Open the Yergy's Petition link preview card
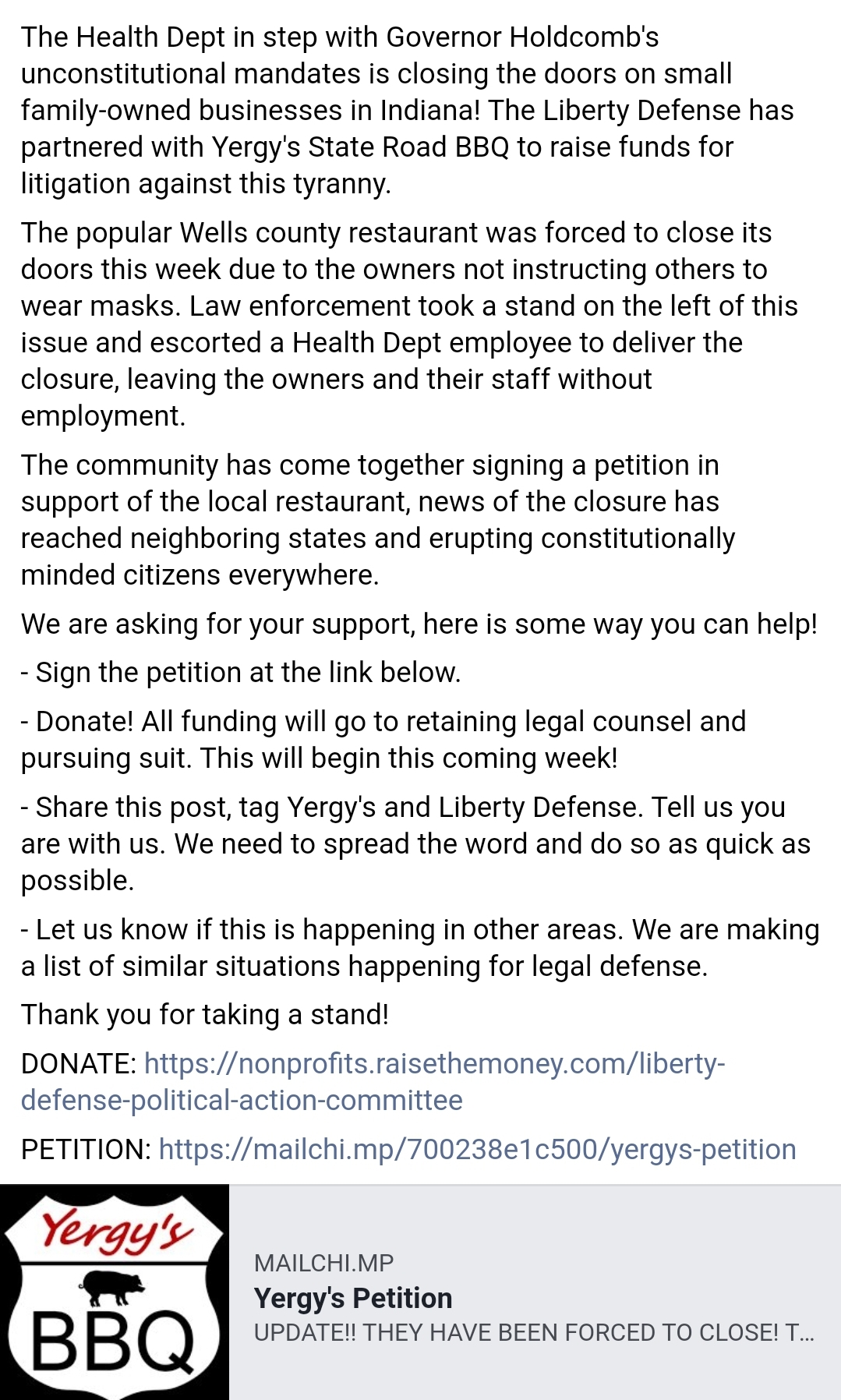This screenshot has height=1400, width=841. click(421, 1292)
